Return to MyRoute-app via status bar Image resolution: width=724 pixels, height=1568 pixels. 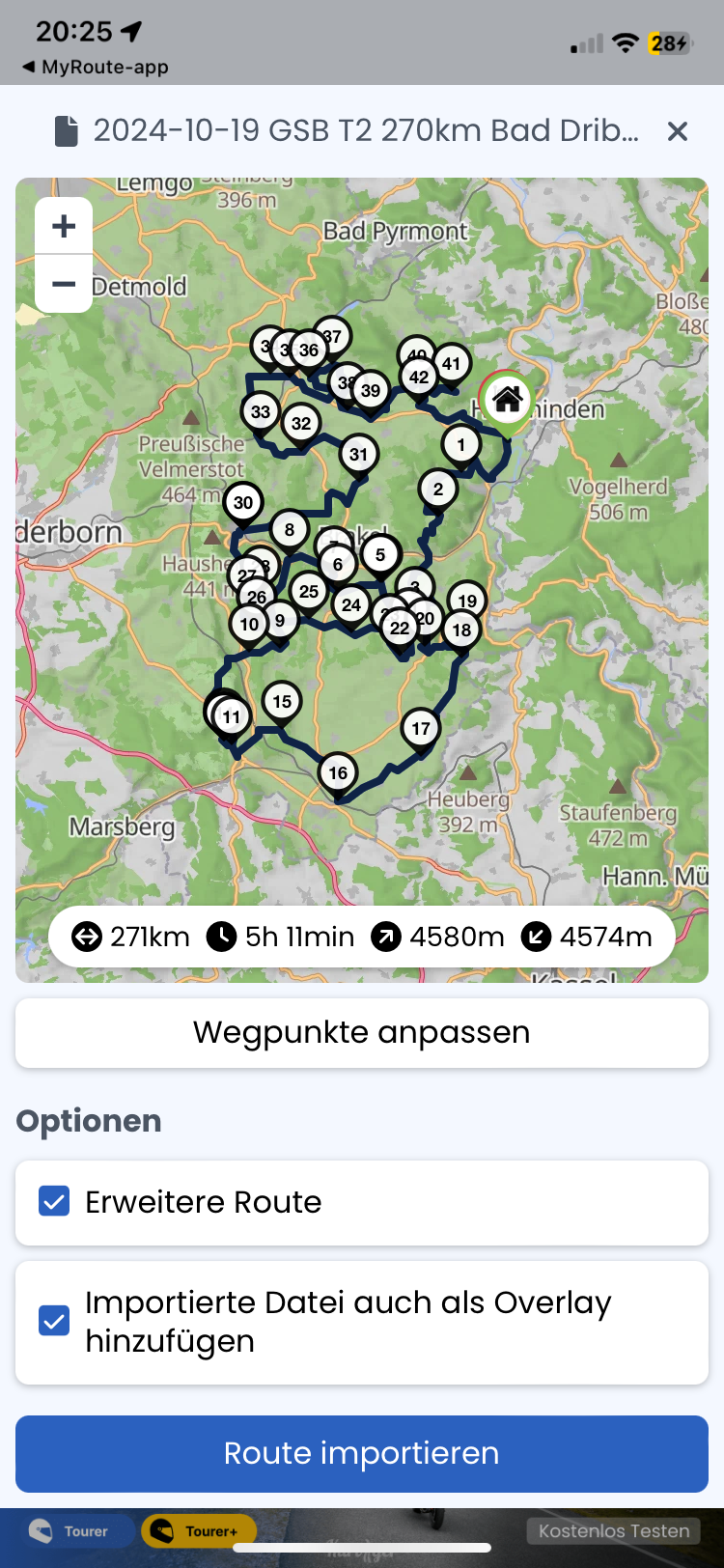pyautogui.click(x=95, y=67)
